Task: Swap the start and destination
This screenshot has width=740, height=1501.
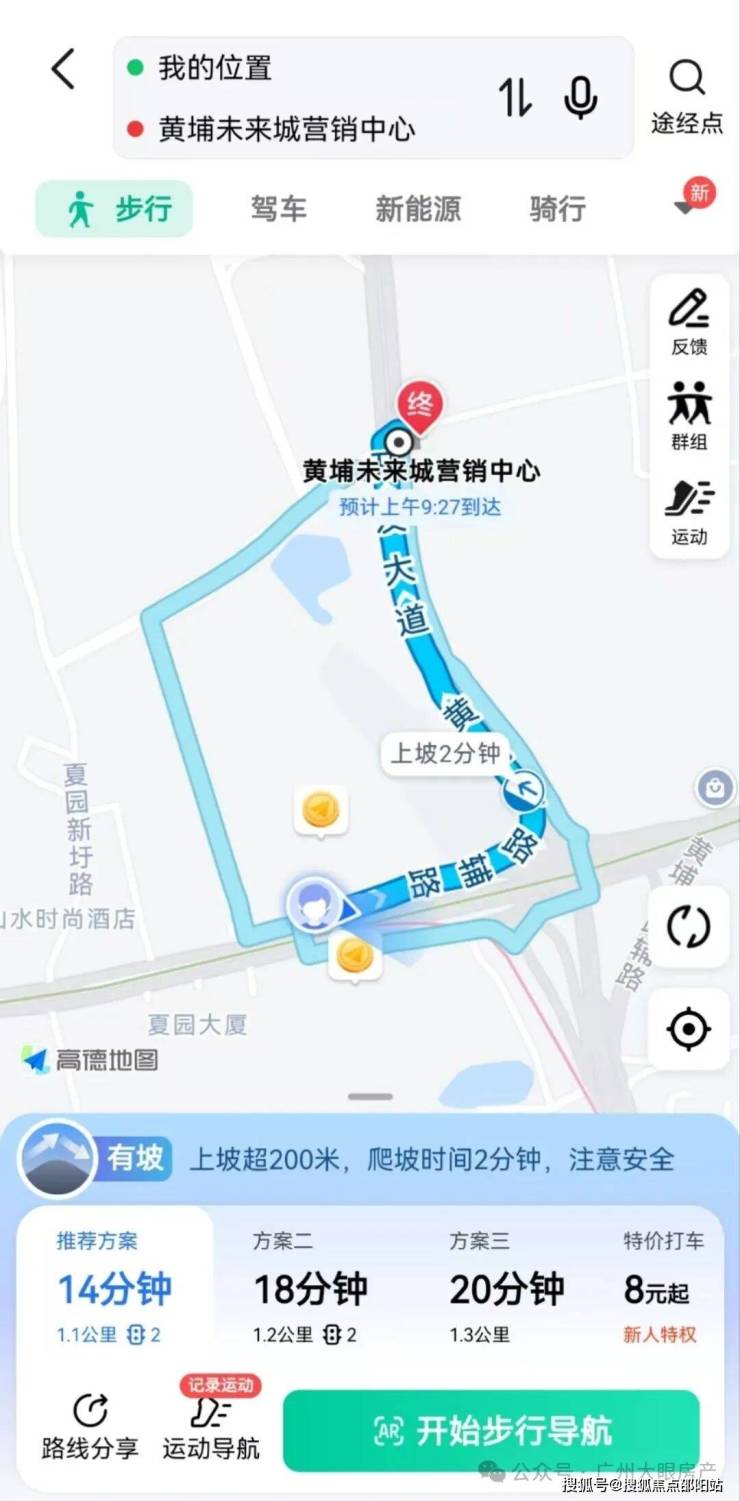Action: [x=516, y=98]
